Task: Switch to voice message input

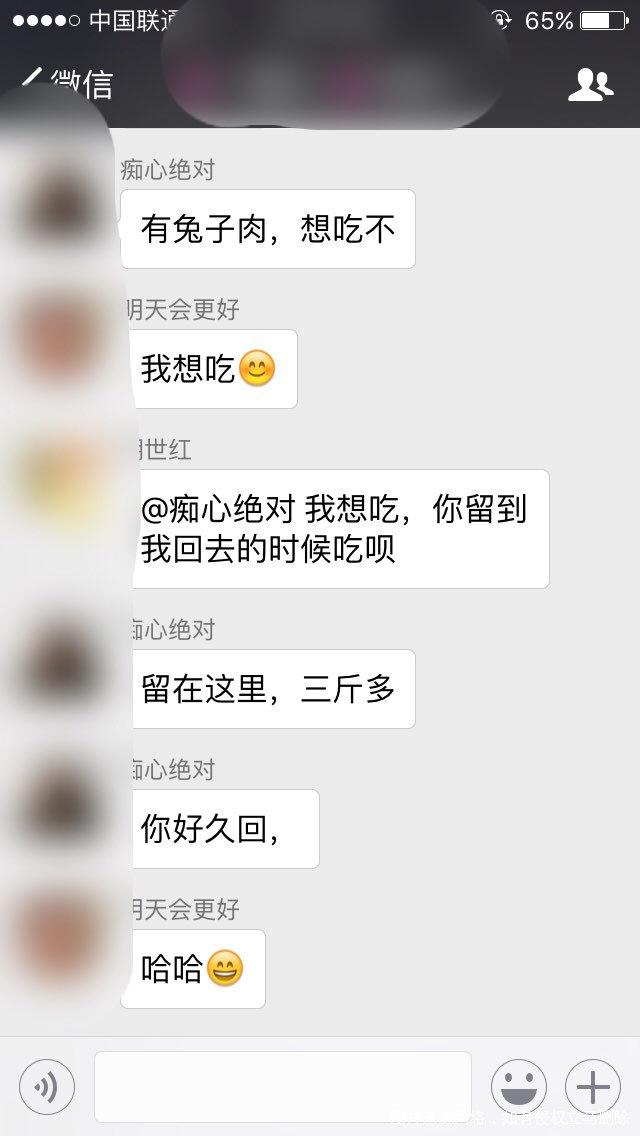Action: click(x=47, y=1087)
